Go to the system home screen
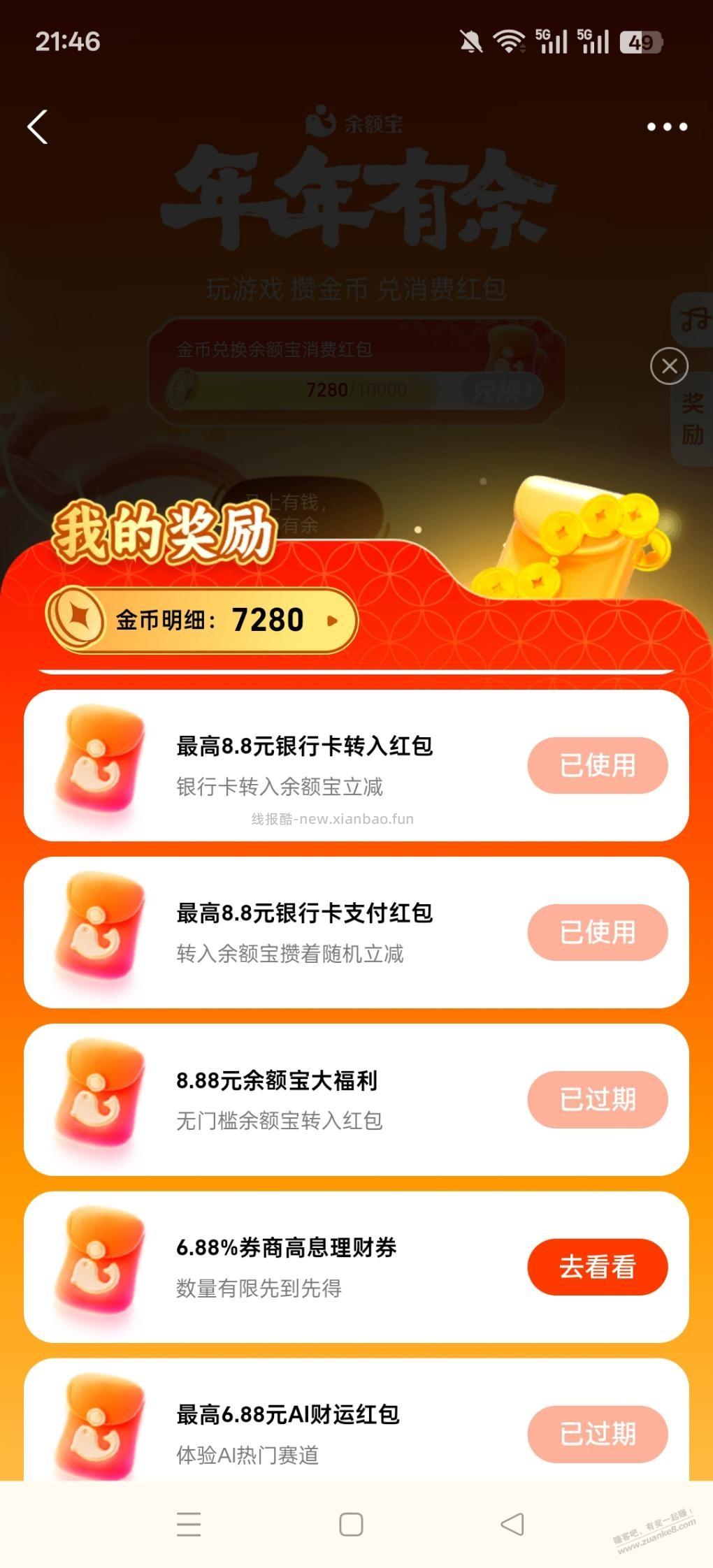This screenshot has width=713, height=1568. click(351, 1524)
